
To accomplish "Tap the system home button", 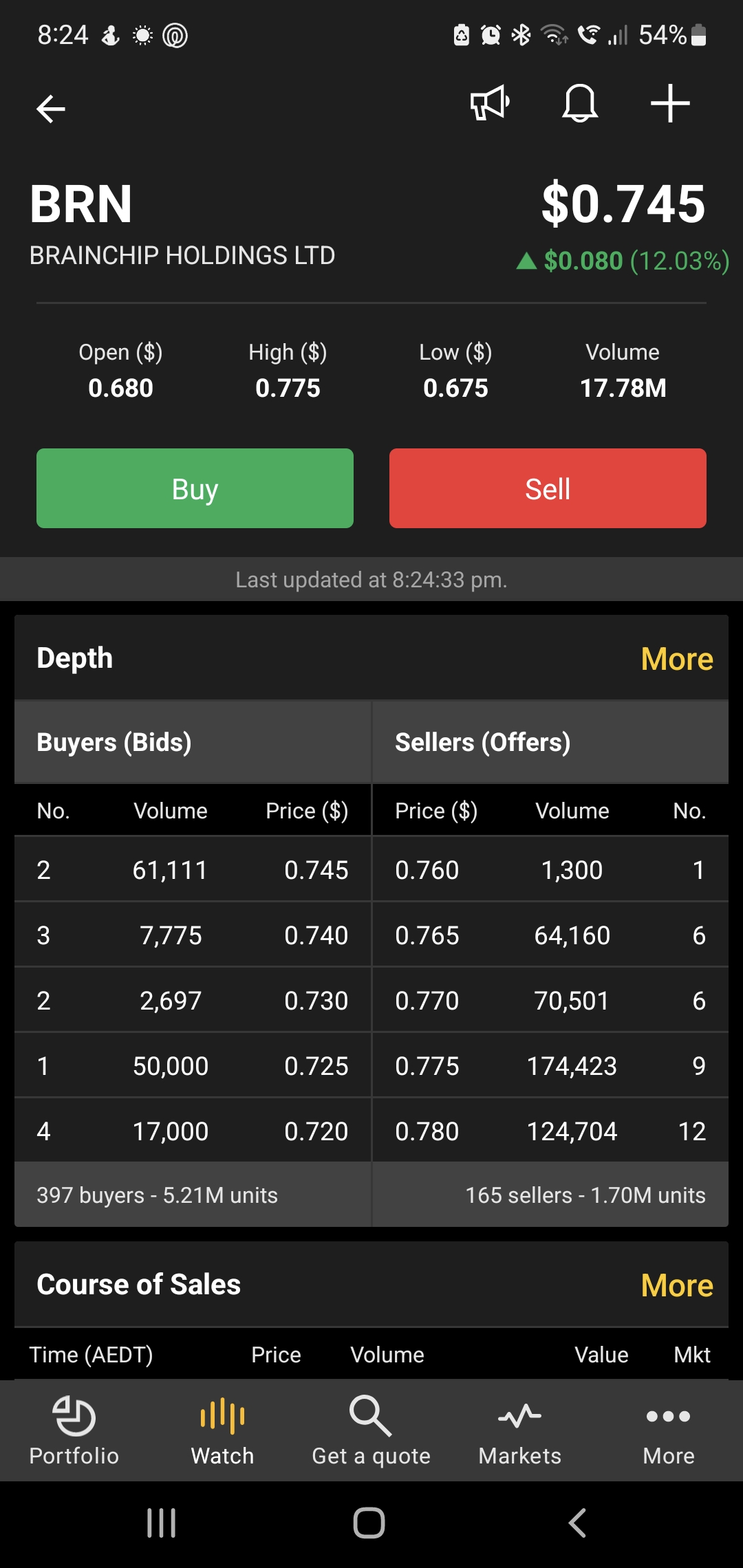I will coord(369,1523).
